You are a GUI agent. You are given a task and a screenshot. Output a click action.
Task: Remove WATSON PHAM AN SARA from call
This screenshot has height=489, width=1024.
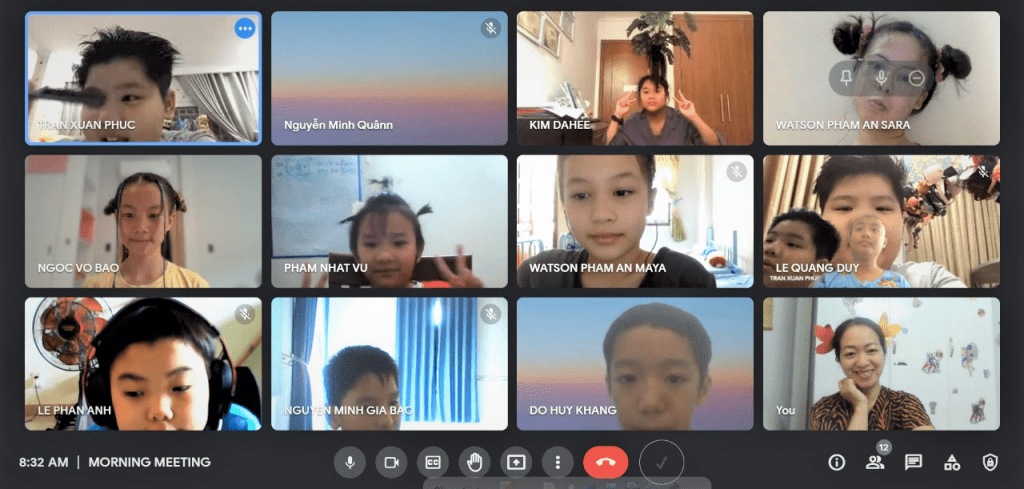[x=916, y=78]
